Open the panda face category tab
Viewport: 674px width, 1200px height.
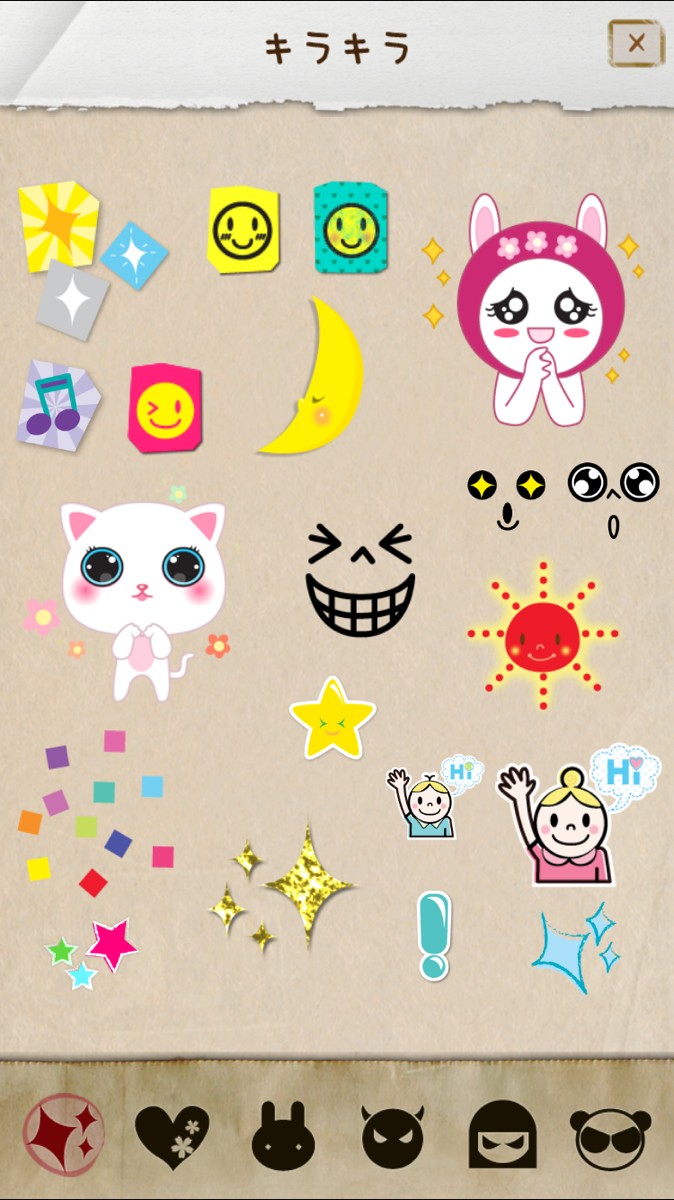click(x=610, y=1138)
